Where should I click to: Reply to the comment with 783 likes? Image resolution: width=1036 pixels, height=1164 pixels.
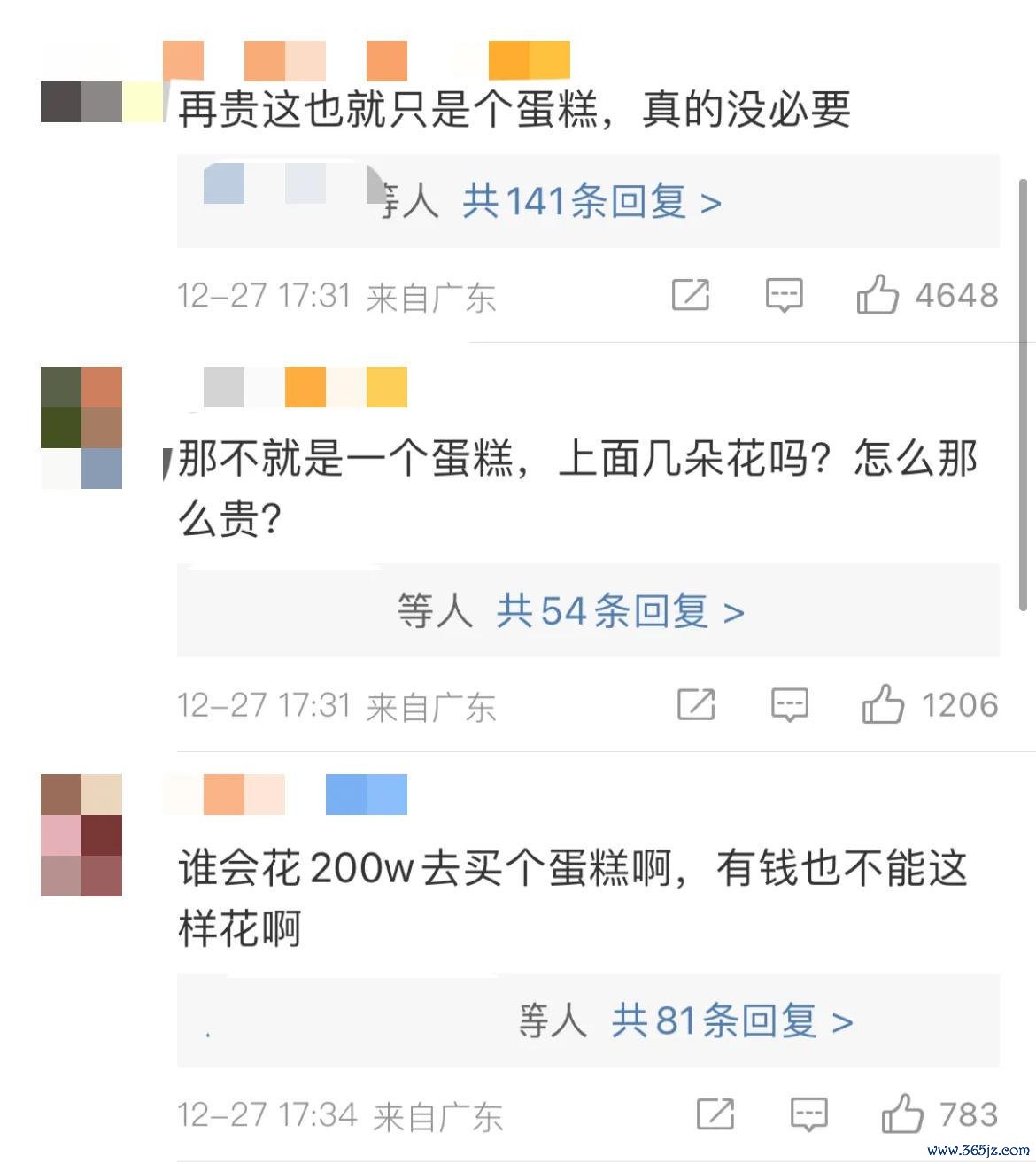(808, 1114)
